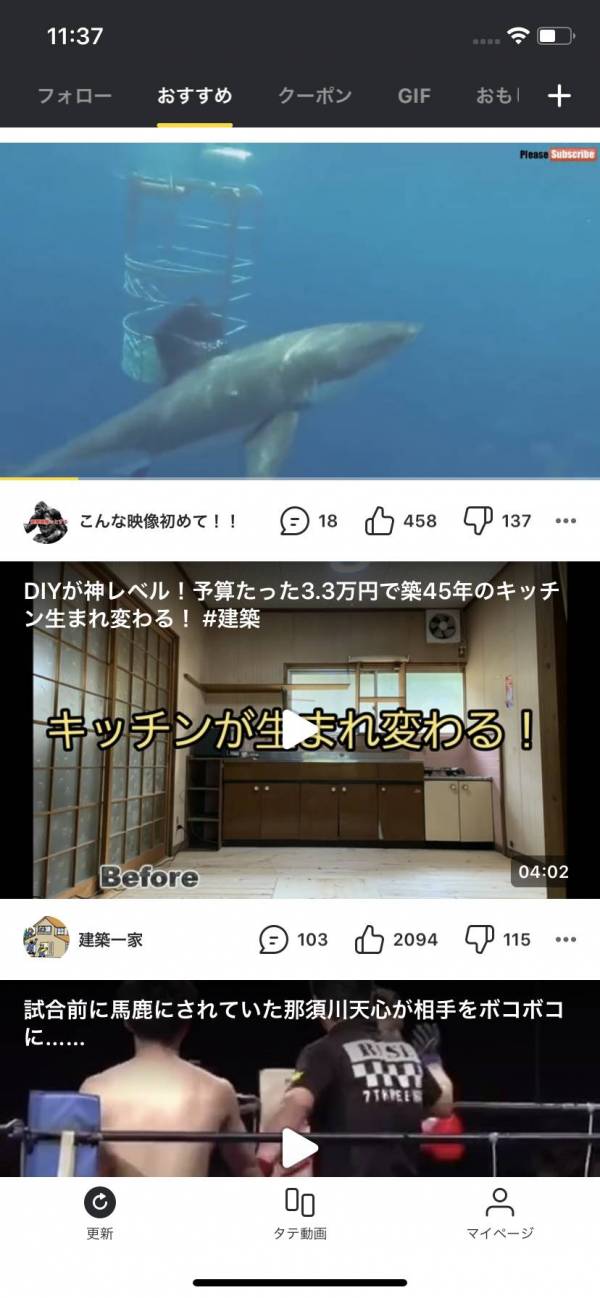Select the クーポン tab
This screenshot has width=600, height=1298.
point(315,97)
